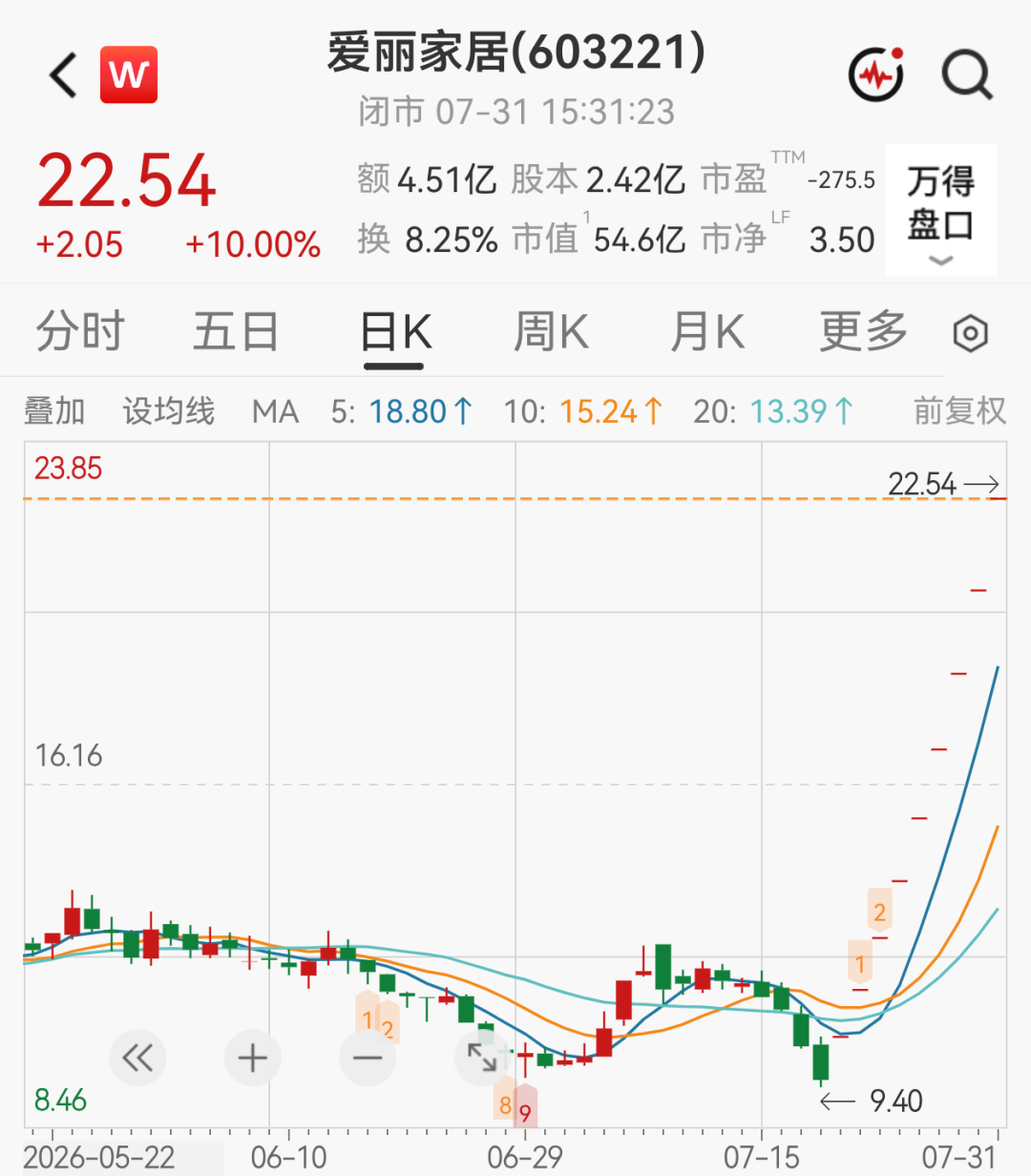Open the search magnifier
Image resolution: width=1031 pixels, height=1176 pixels.
click(x=967, y=74)
